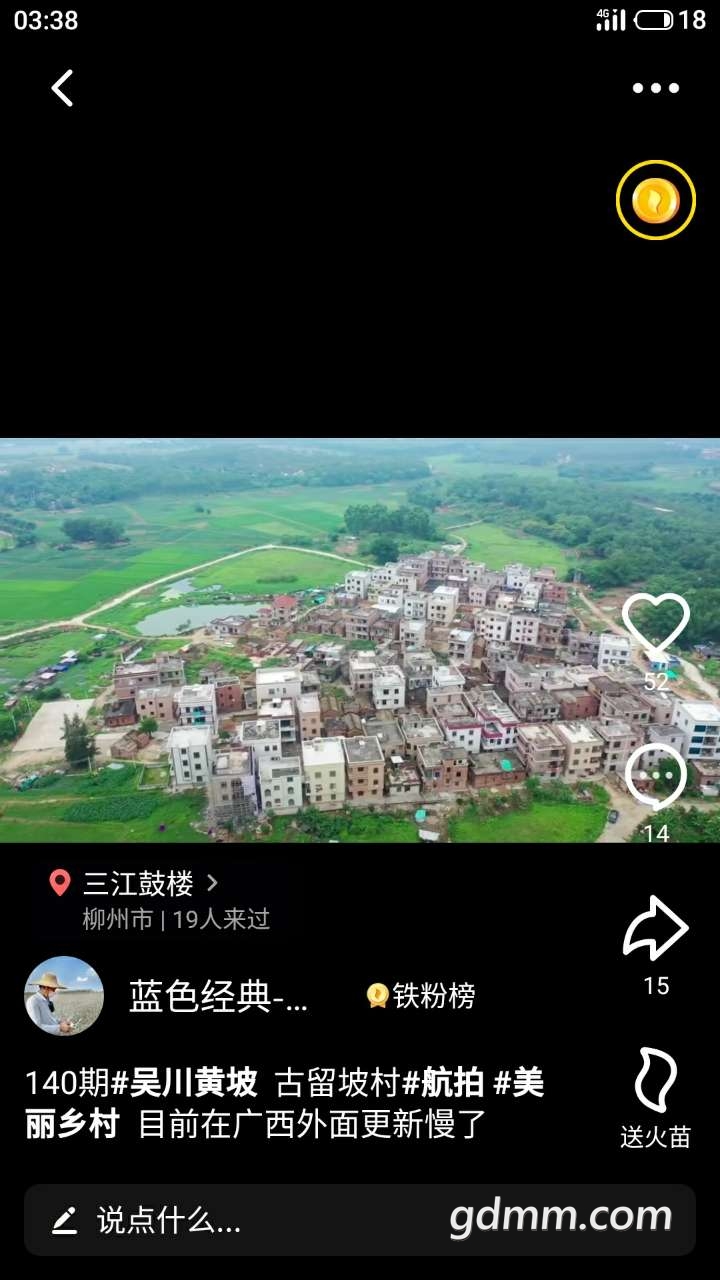Open the 蓝色经典 username
Viewport: 720px width, 1280px height.
(218, 996)
